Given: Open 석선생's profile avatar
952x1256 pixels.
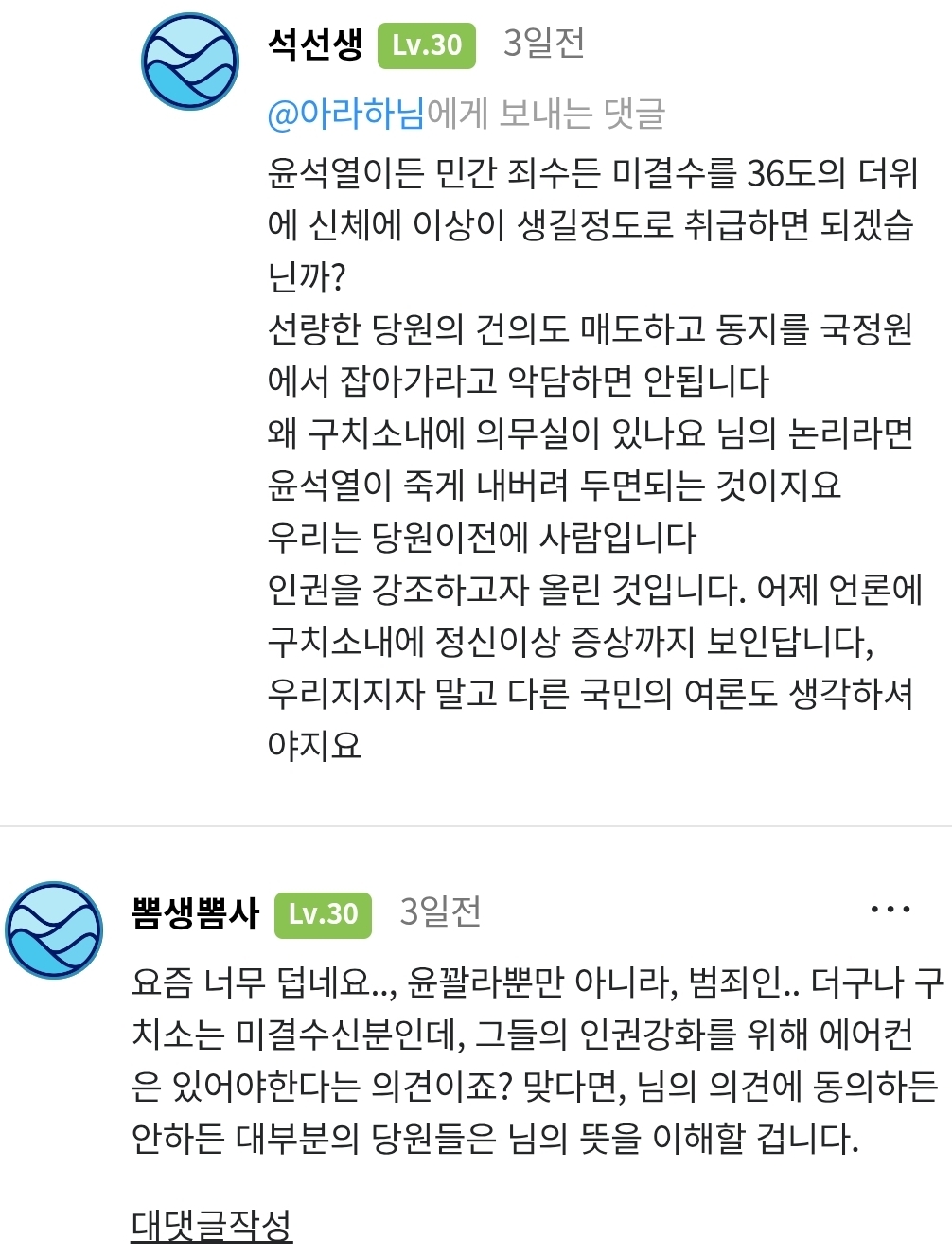Looking at the screenshot, I should pyautogui.click(x=189, y=62).
